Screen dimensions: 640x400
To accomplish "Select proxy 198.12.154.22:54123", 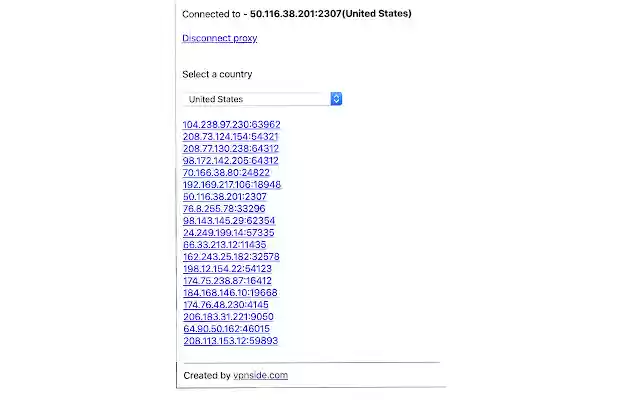I will (x=227, y=269).
